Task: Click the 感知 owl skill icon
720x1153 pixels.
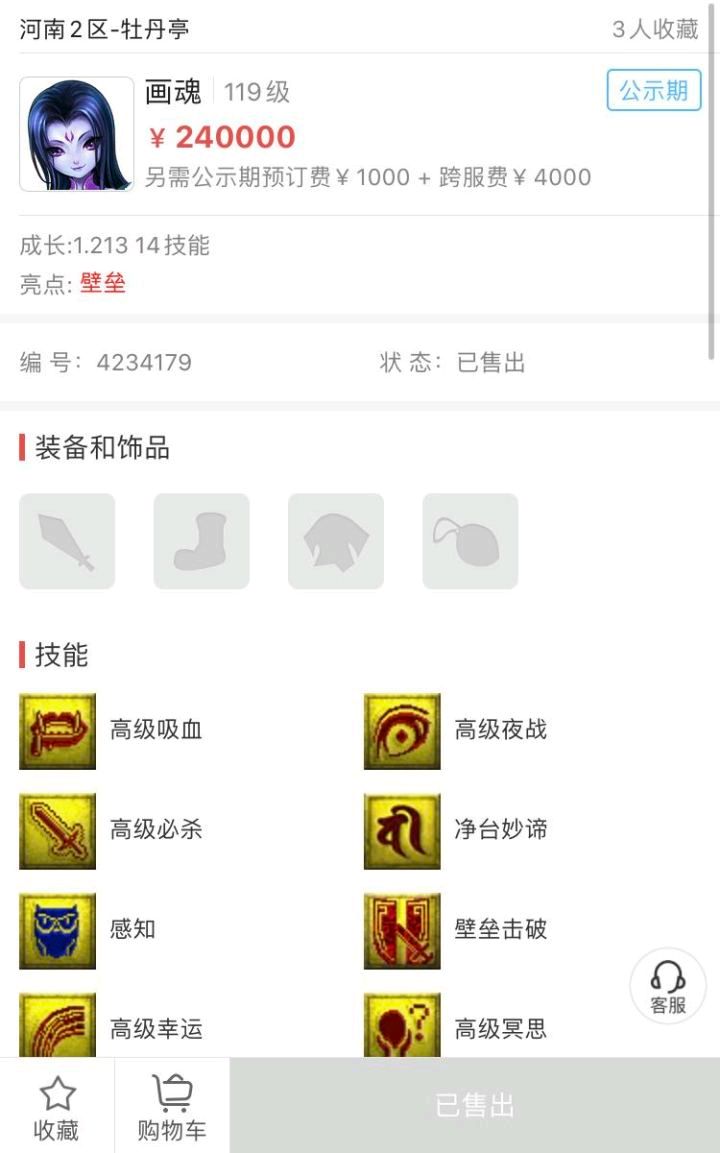Action: (x=57, y=930)
